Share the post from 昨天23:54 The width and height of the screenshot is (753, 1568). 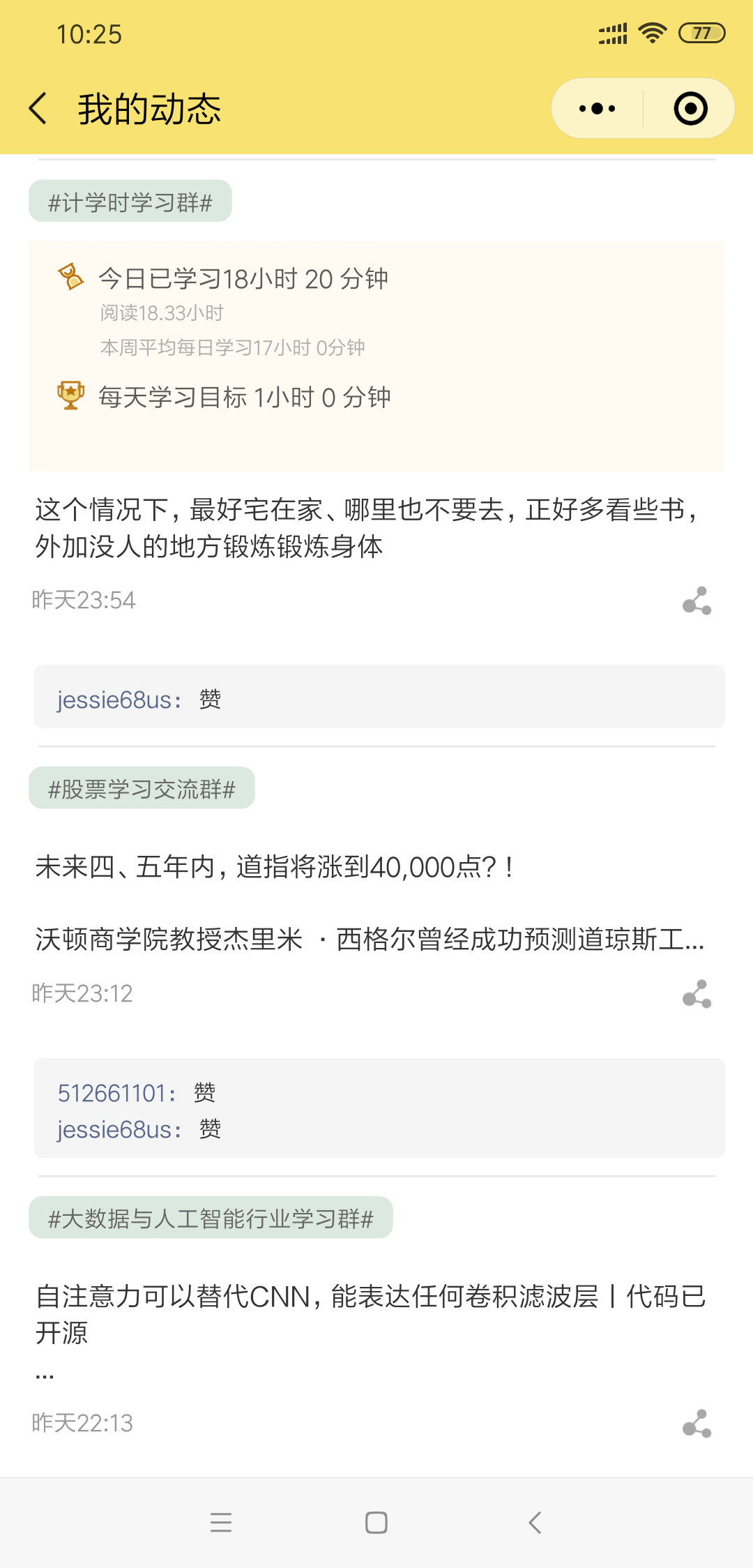(x=697, y=601)
